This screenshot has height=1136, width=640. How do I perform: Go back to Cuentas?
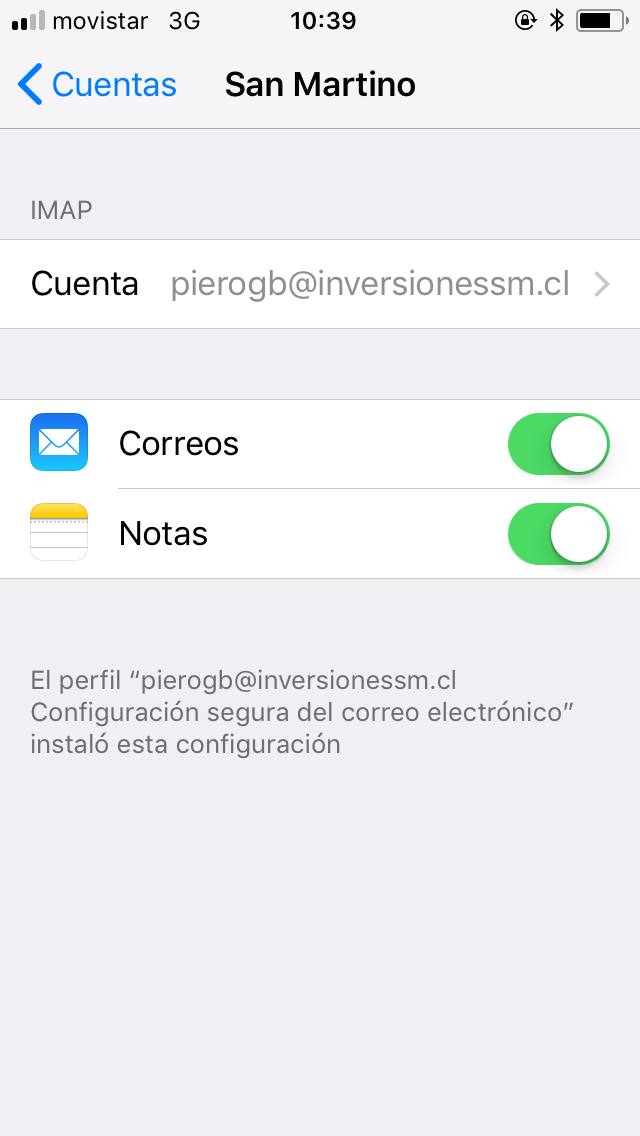point(97,85)
